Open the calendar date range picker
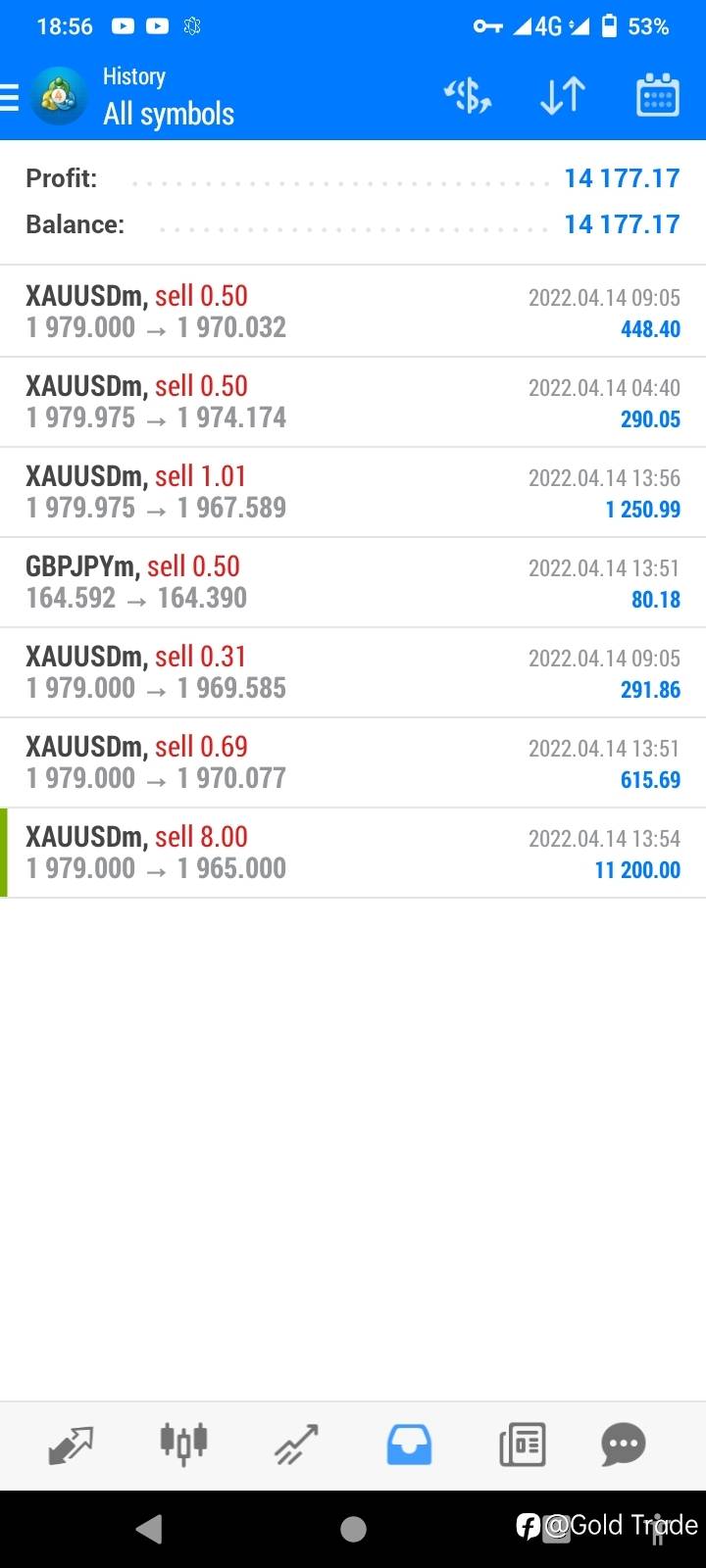706x1568 pixels. pyautogui.click(x=657, y=96)
